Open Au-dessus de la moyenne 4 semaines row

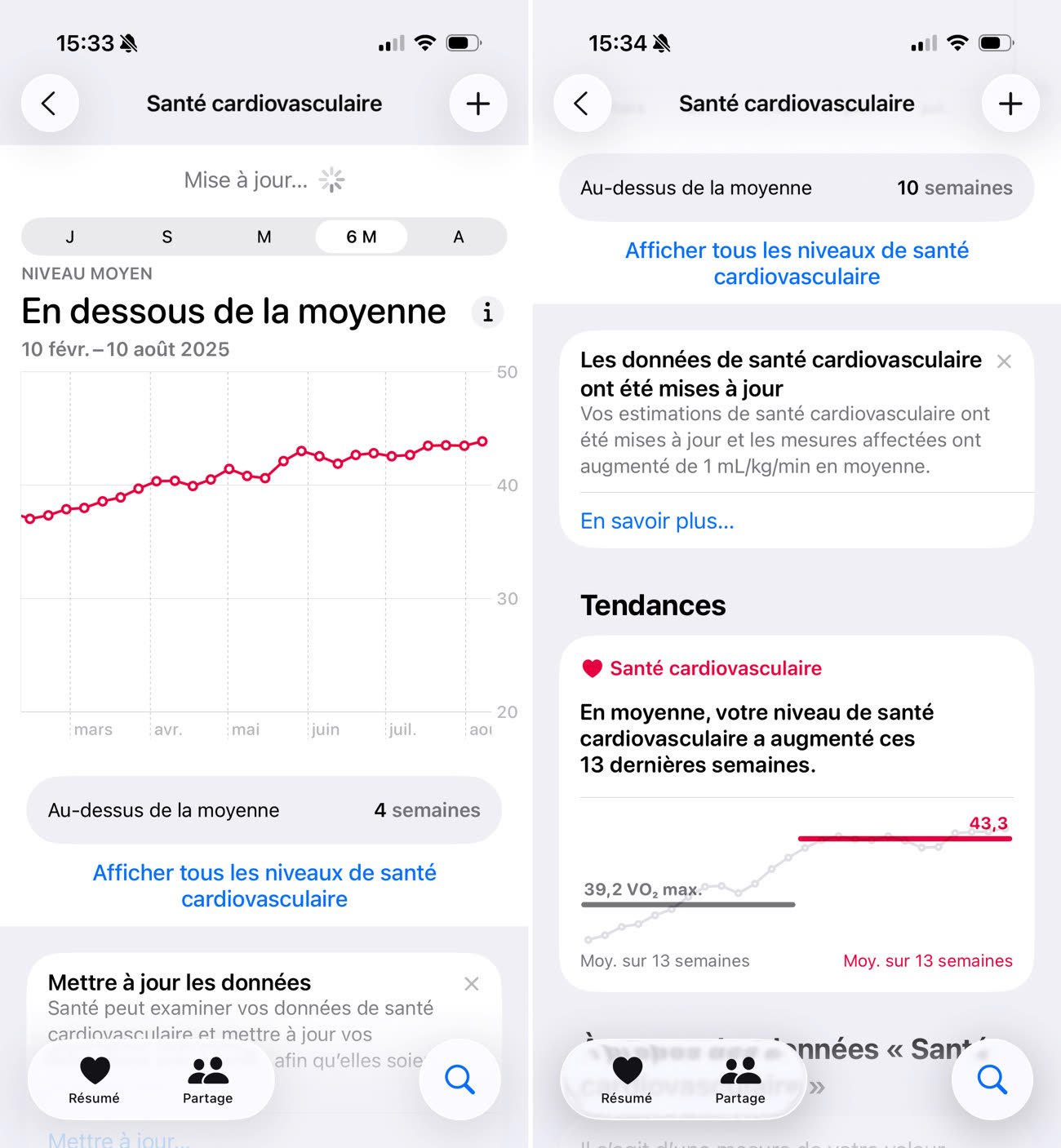(x=264, y=810)
